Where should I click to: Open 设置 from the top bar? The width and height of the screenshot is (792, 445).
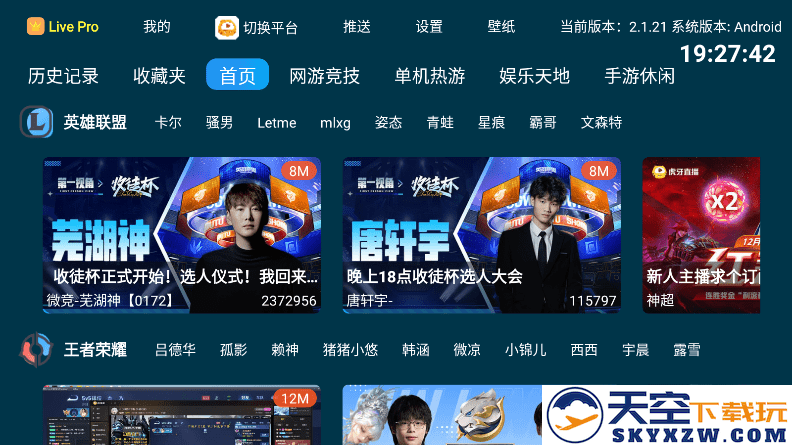(x=429, y=27)
